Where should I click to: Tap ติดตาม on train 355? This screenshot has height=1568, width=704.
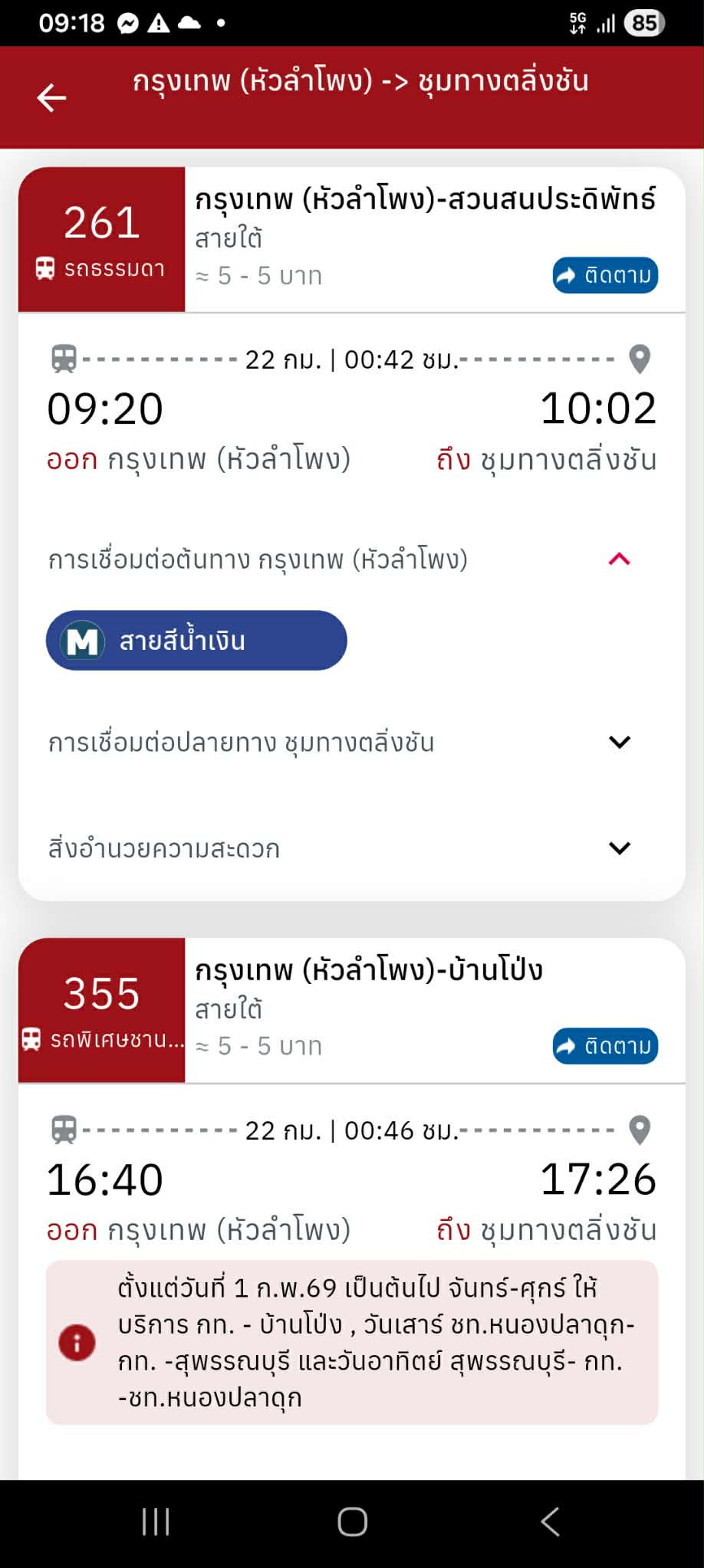click(605, 1046)
